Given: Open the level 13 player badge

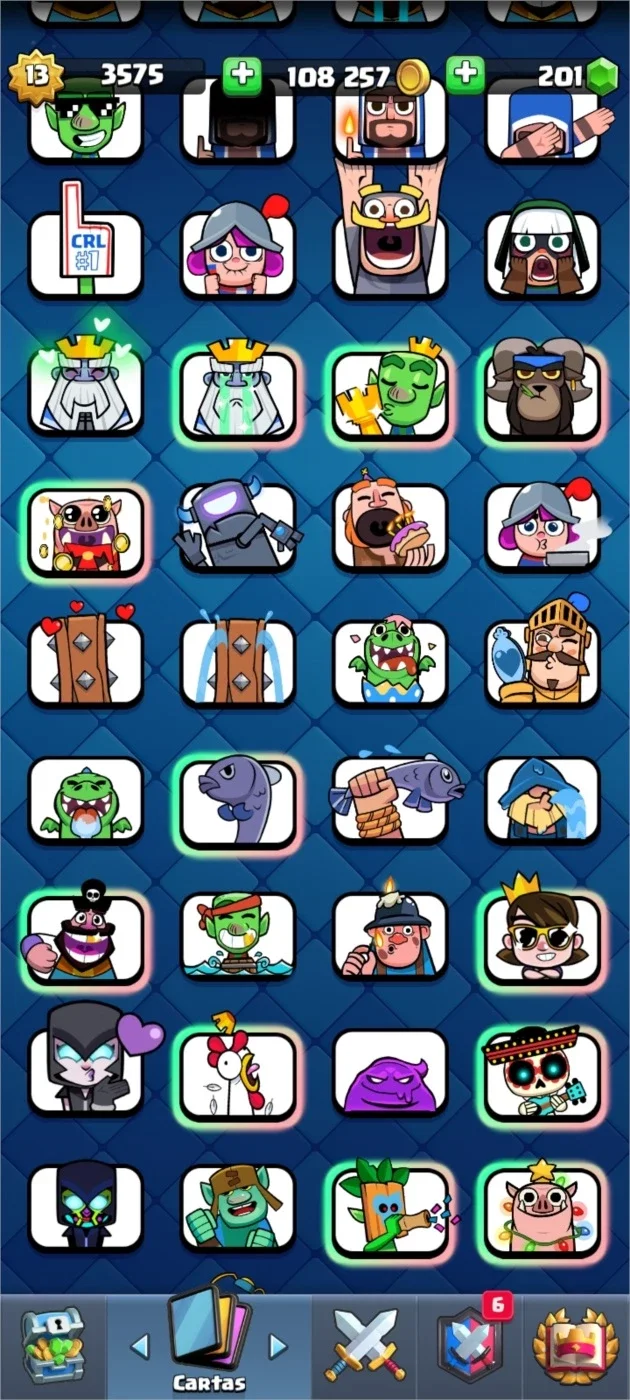Looking at the screenshot, I should pyautogui.click(x=36, y=76).
